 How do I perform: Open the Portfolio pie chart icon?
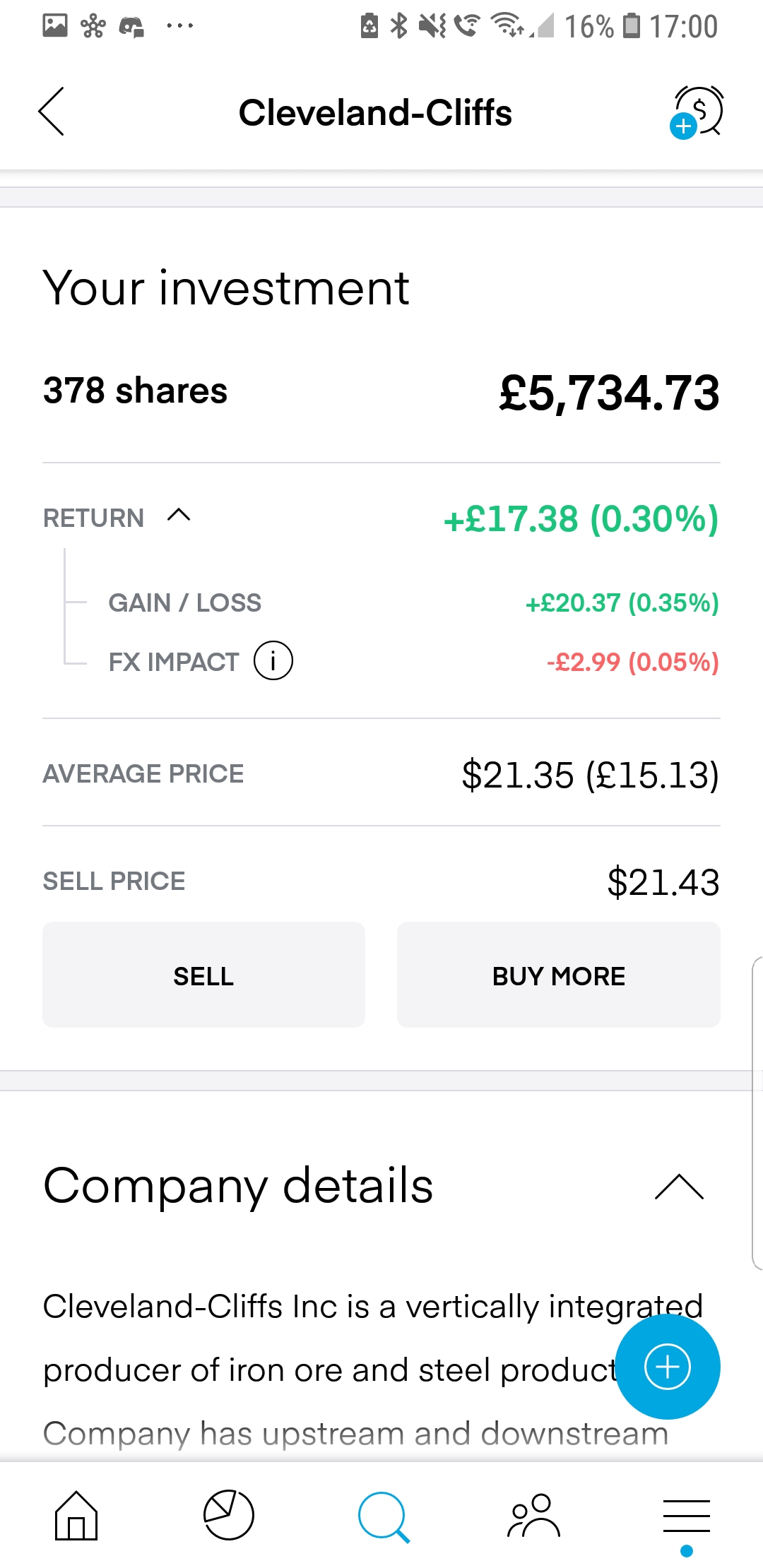(229, 1514)
